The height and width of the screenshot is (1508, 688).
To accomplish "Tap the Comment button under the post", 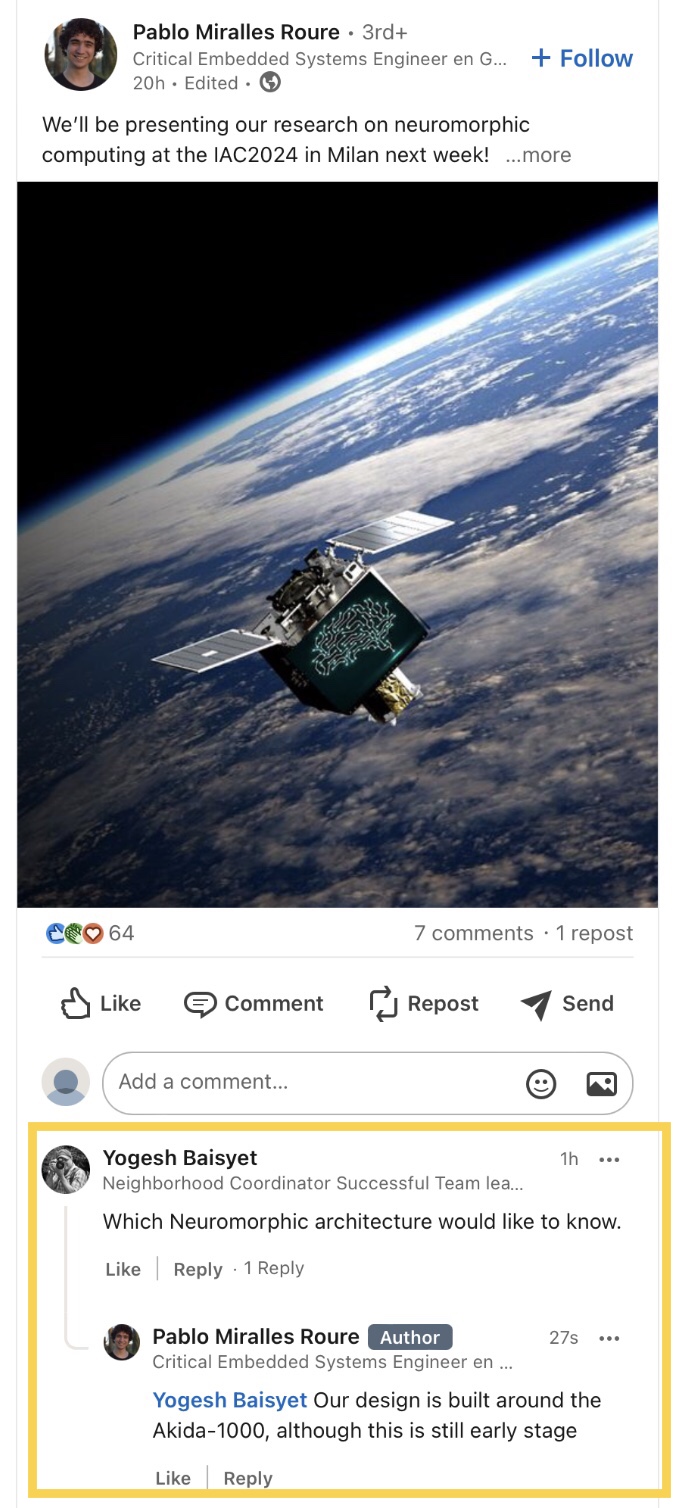I will point(254,1003).
